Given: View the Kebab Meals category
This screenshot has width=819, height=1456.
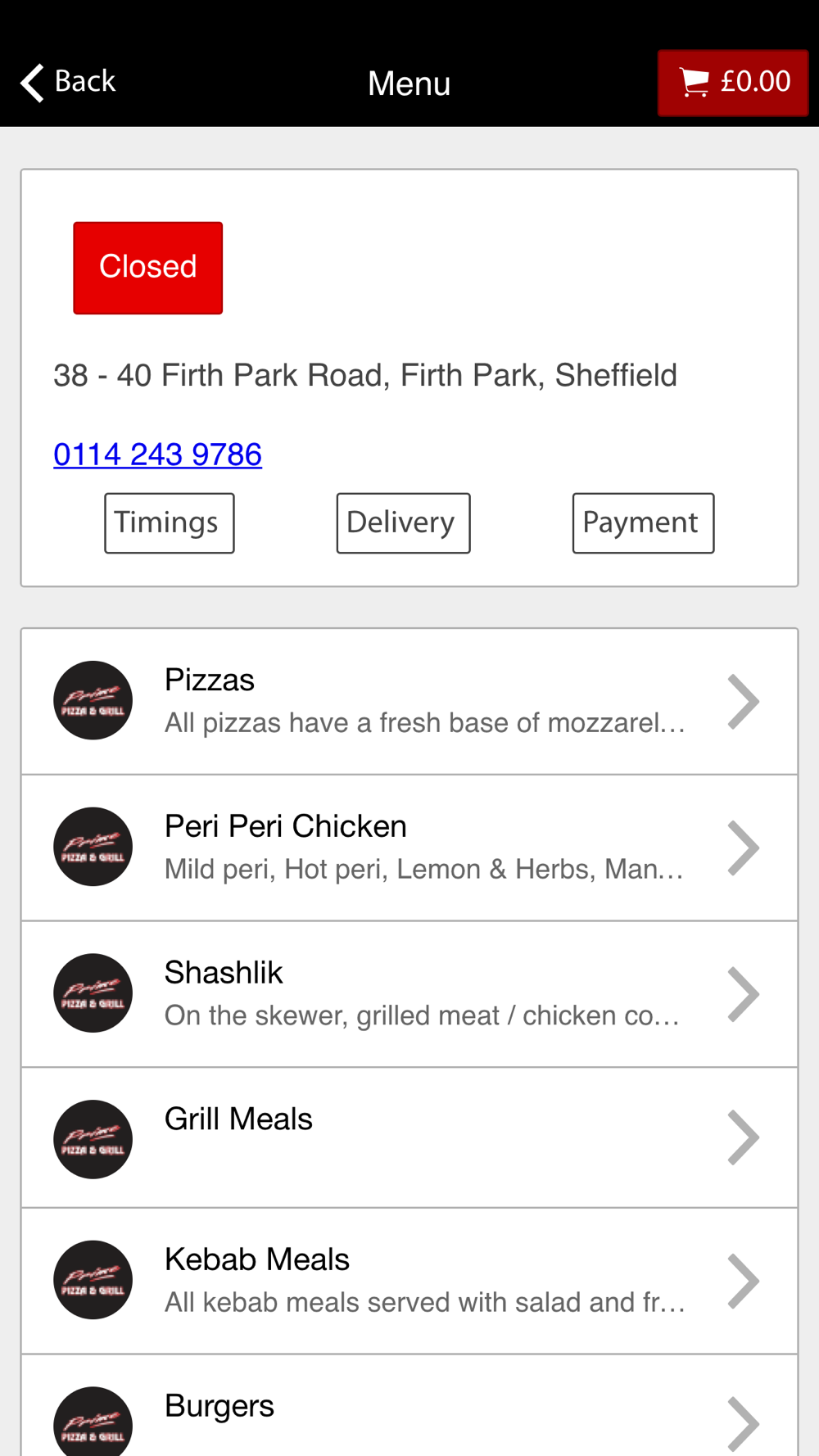Looking at the screenshot, I should (x=409, y=1282).
